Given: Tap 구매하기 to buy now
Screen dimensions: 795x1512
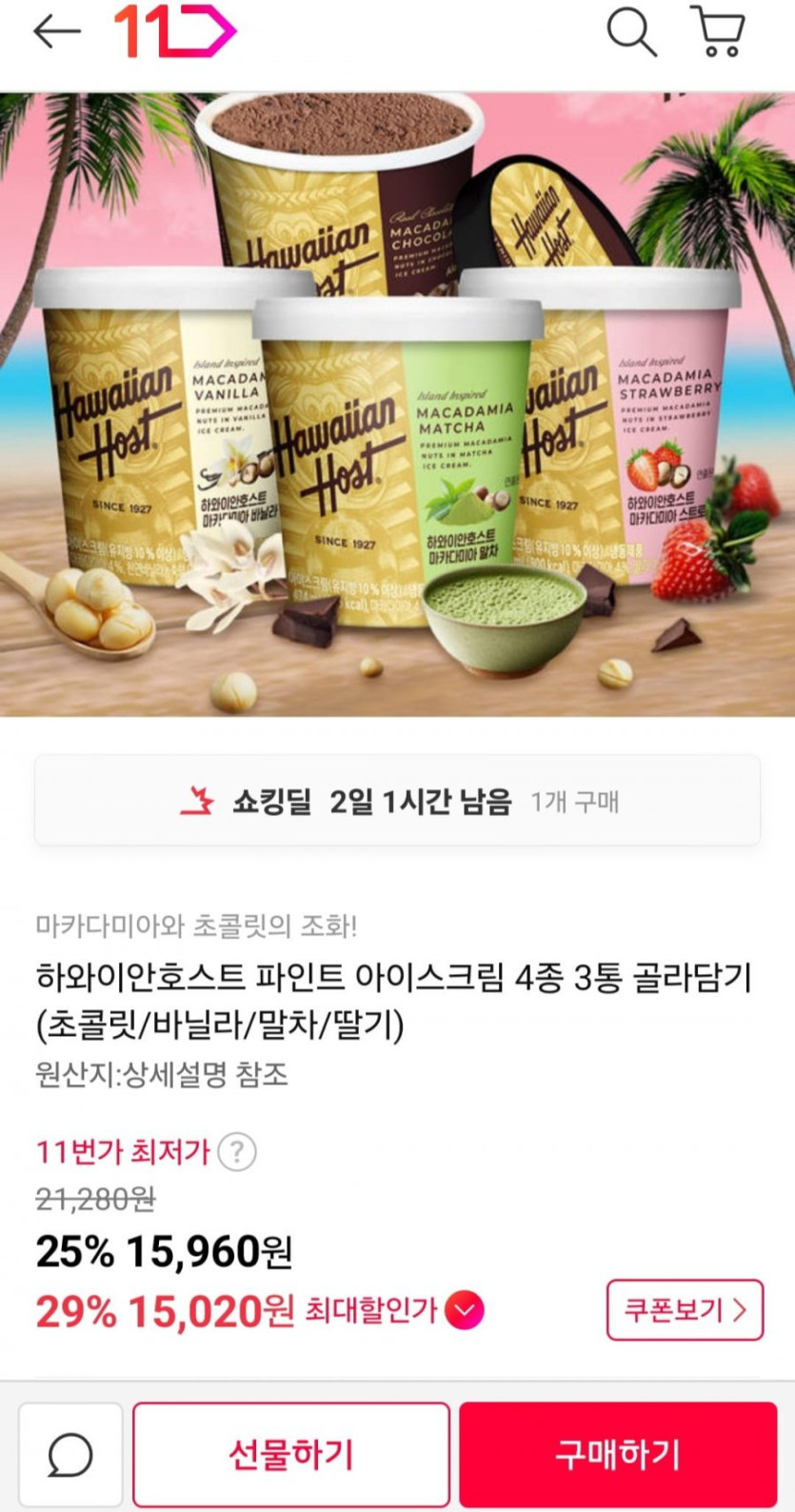Looking at the screenshot, I should click(618, 1455).
